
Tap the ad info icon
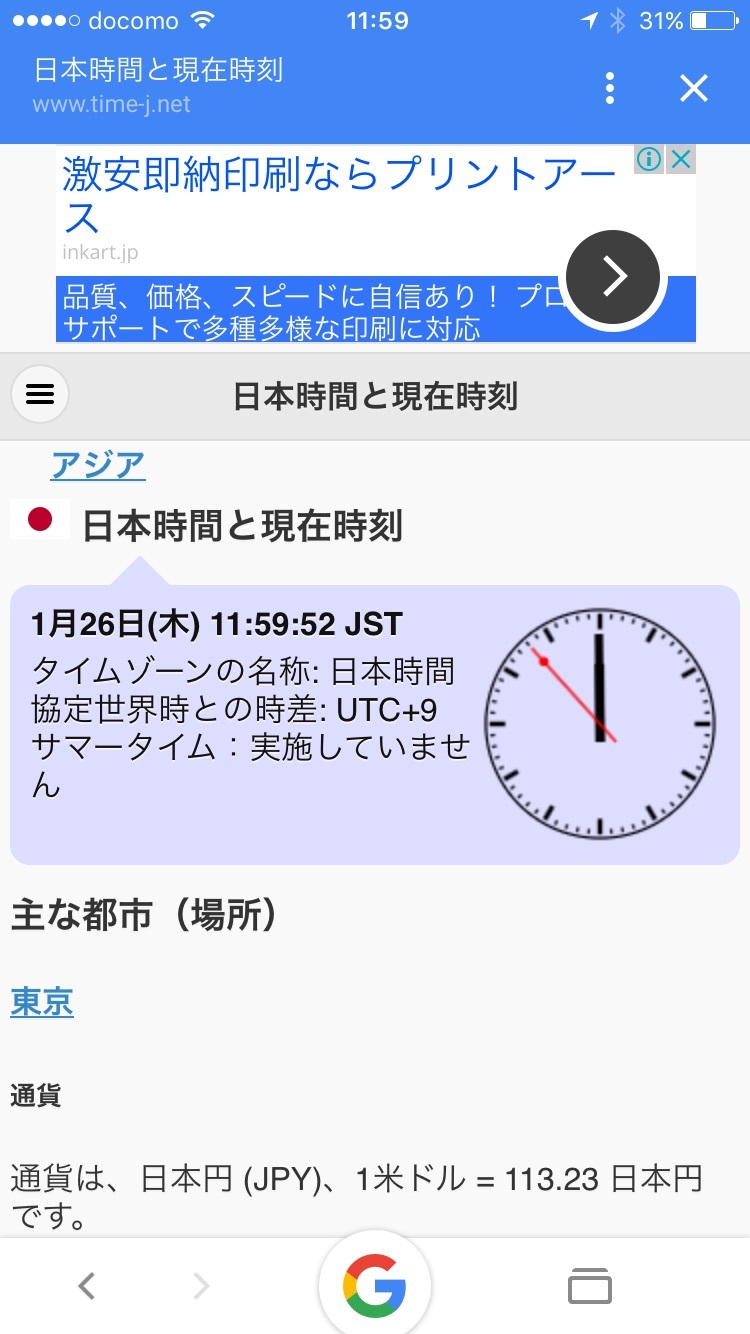(649, 159)
